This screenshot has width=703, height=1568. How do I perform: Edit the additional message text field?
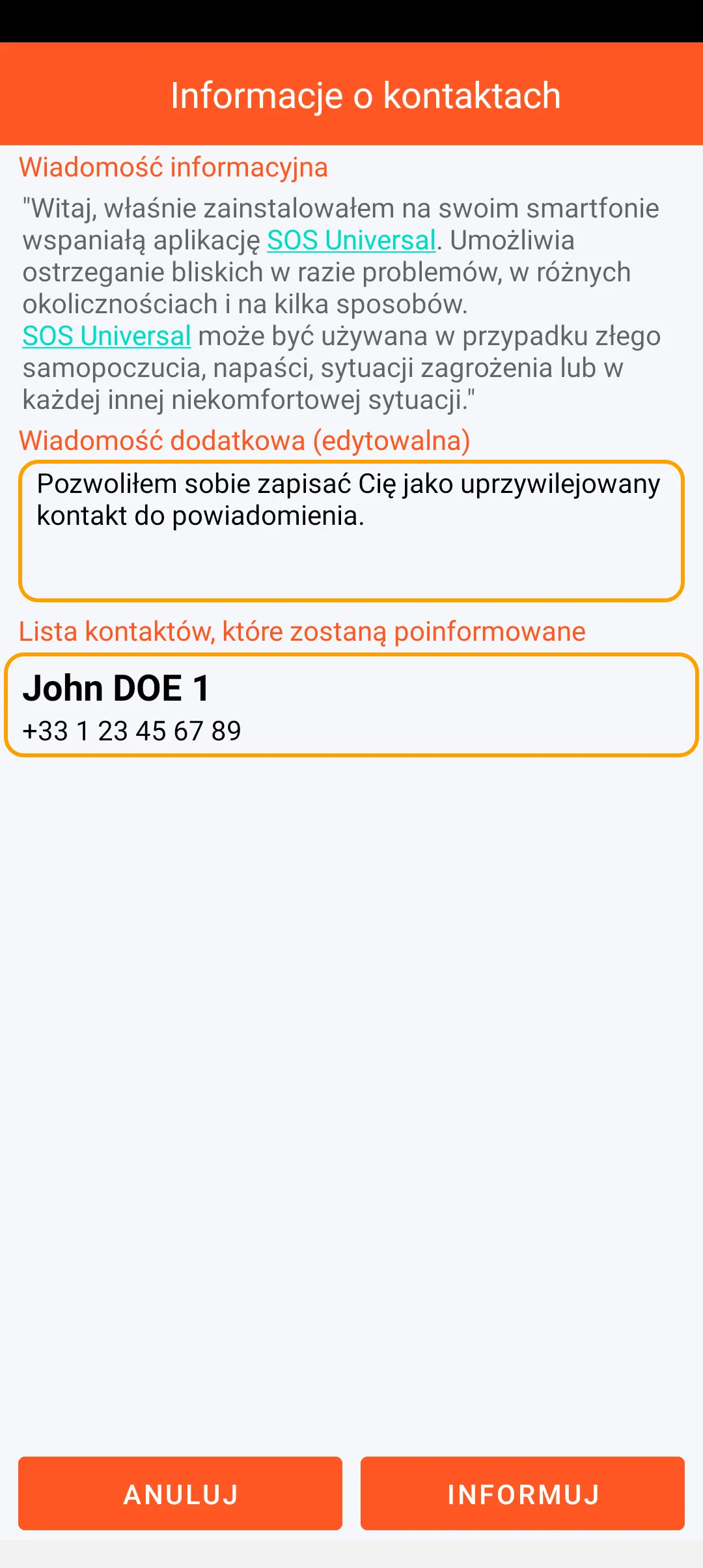point(351,531)
